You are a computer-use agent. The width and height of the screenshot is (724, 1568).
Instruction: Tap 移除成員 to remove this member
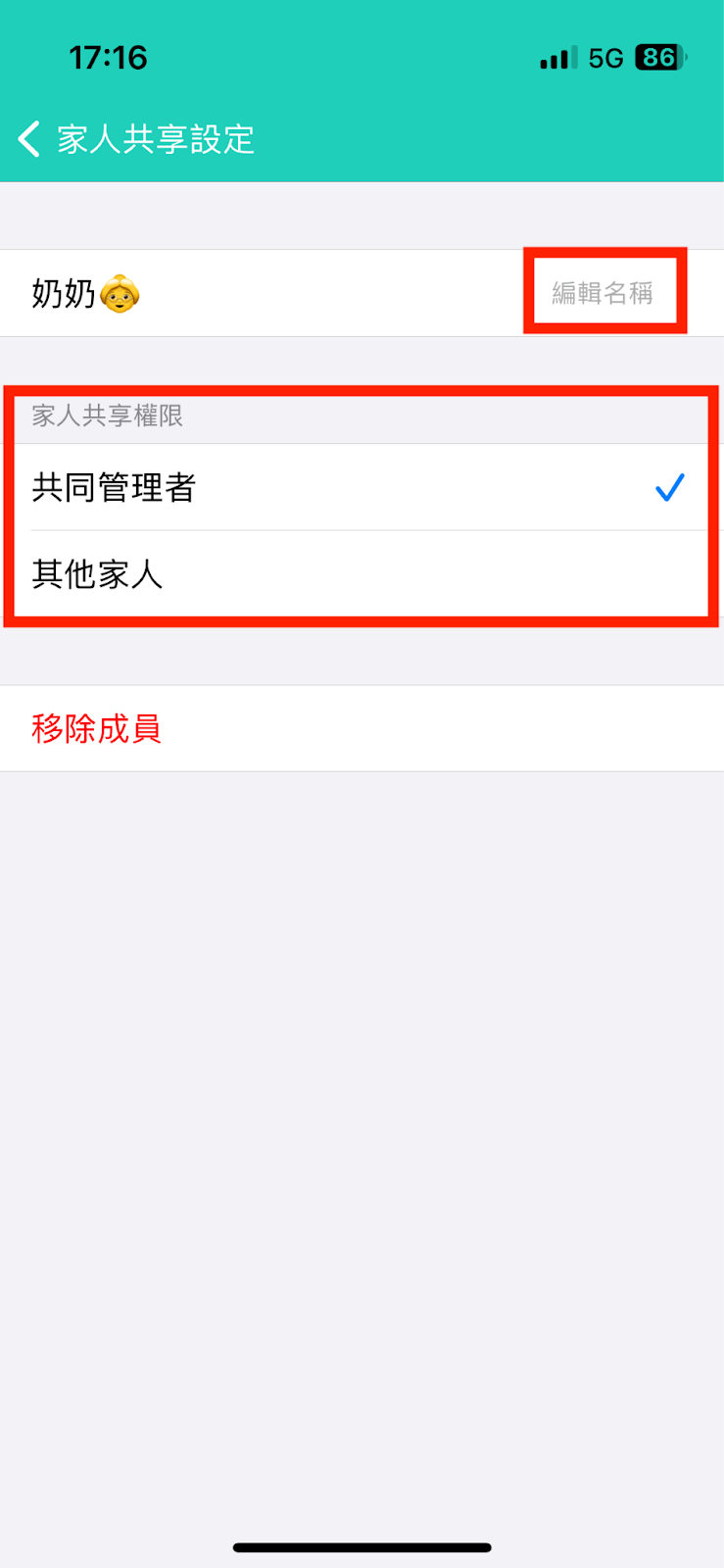97,728
